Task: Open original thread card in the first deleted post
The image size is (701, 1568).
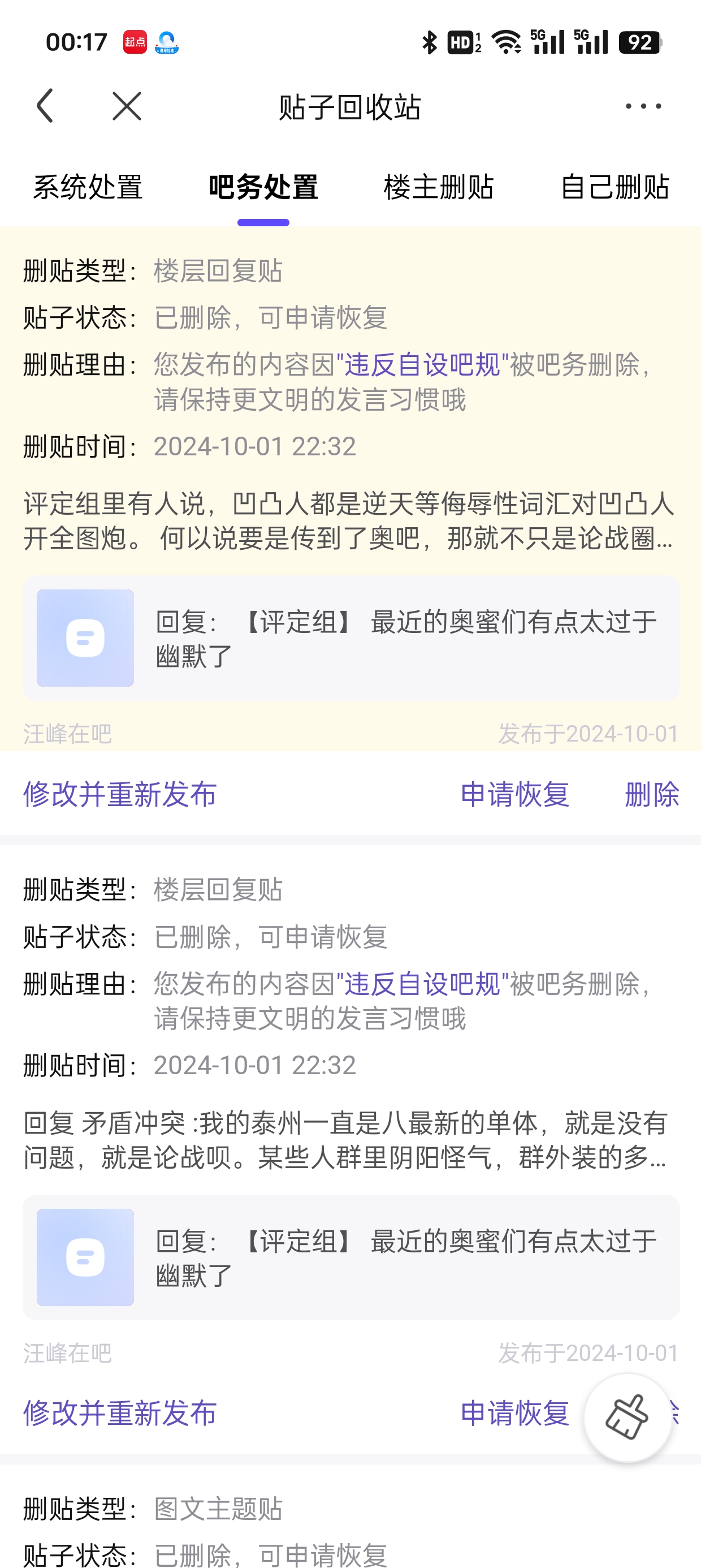Action: click(351, 638)
